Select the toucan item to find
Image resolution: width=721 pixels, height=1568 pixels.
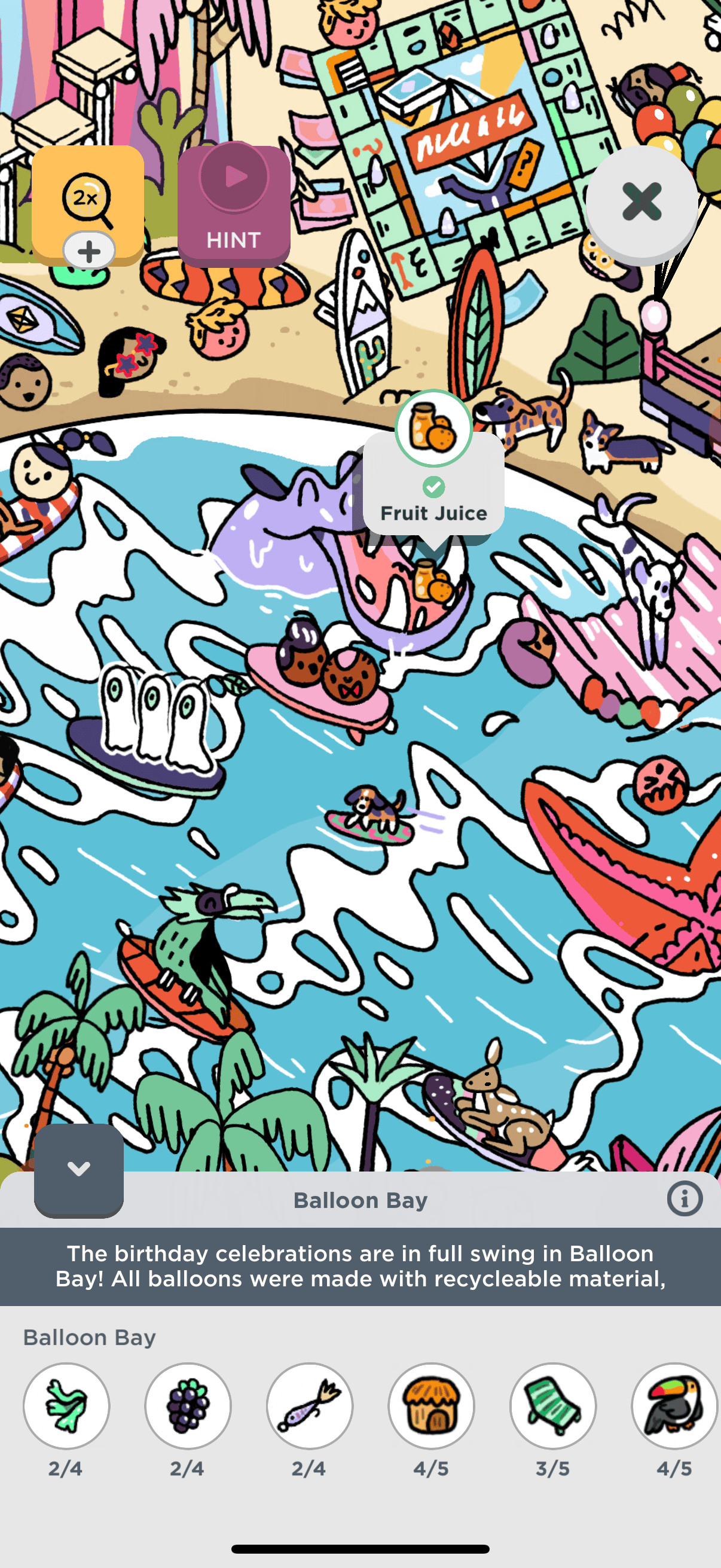coord(674,1405)
